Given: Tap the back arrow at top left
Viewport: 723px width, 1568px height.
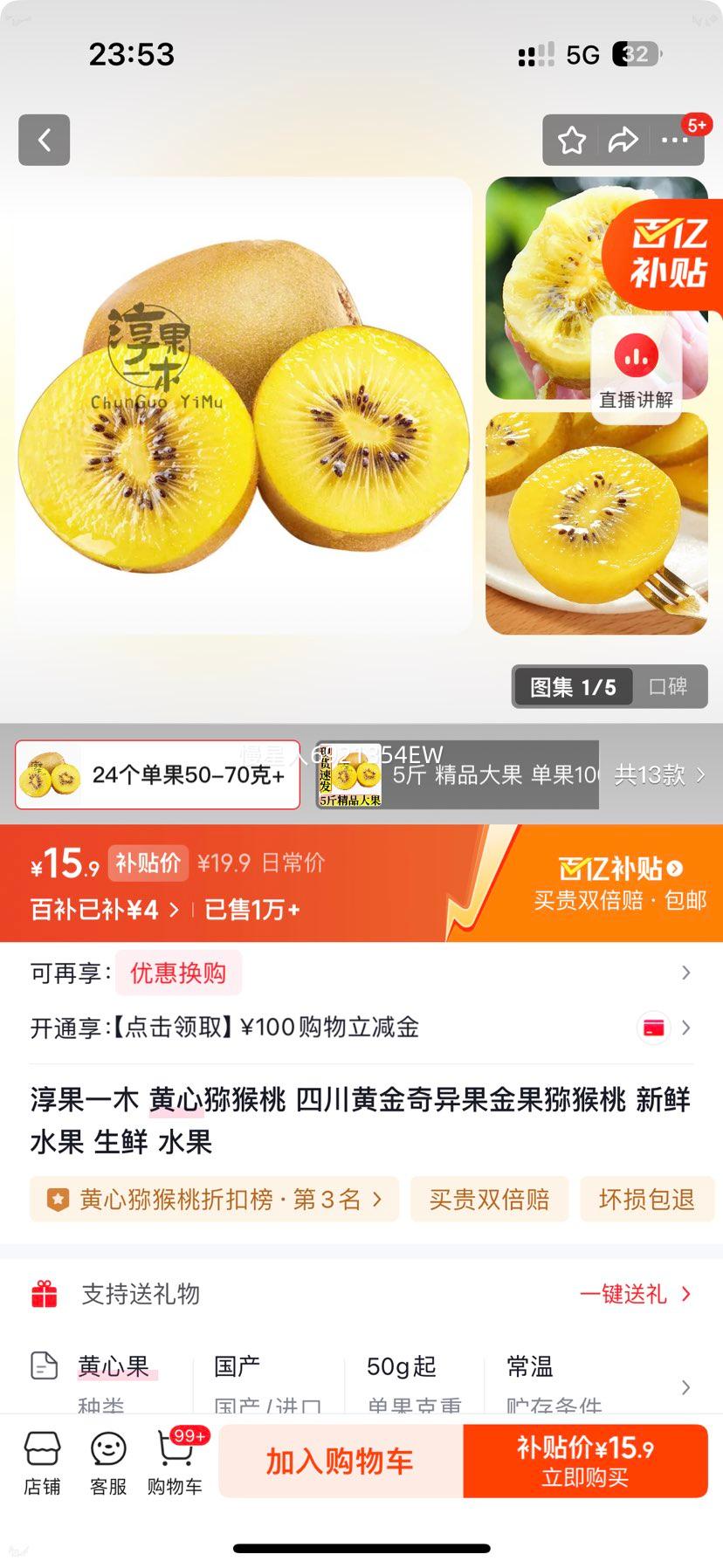Looking at the screenshot, I should [x=44, y=140].
